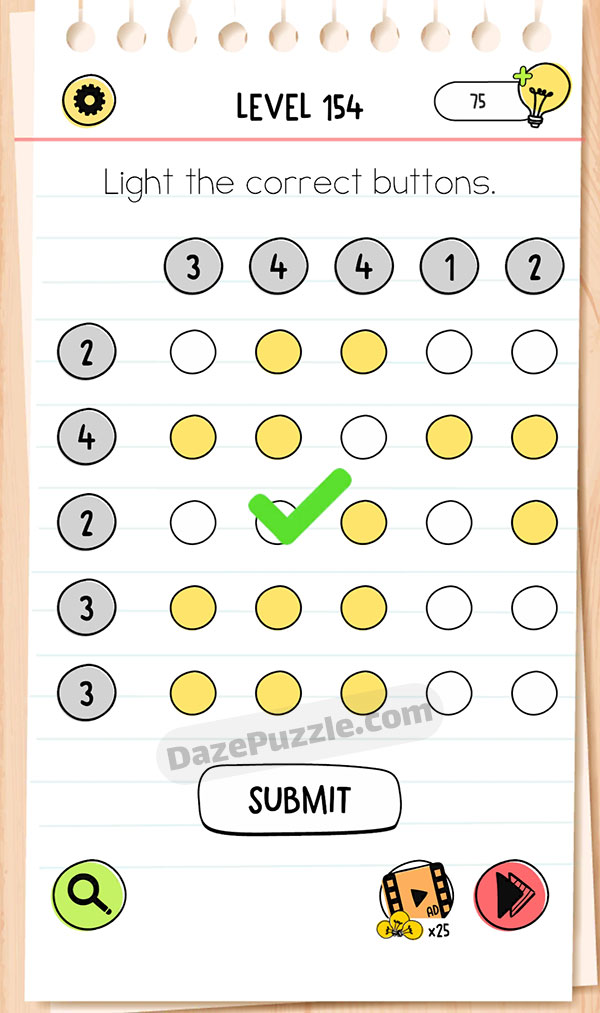Skip this level with red arrow button
The image size is (600, 1013).
(512, 895)
